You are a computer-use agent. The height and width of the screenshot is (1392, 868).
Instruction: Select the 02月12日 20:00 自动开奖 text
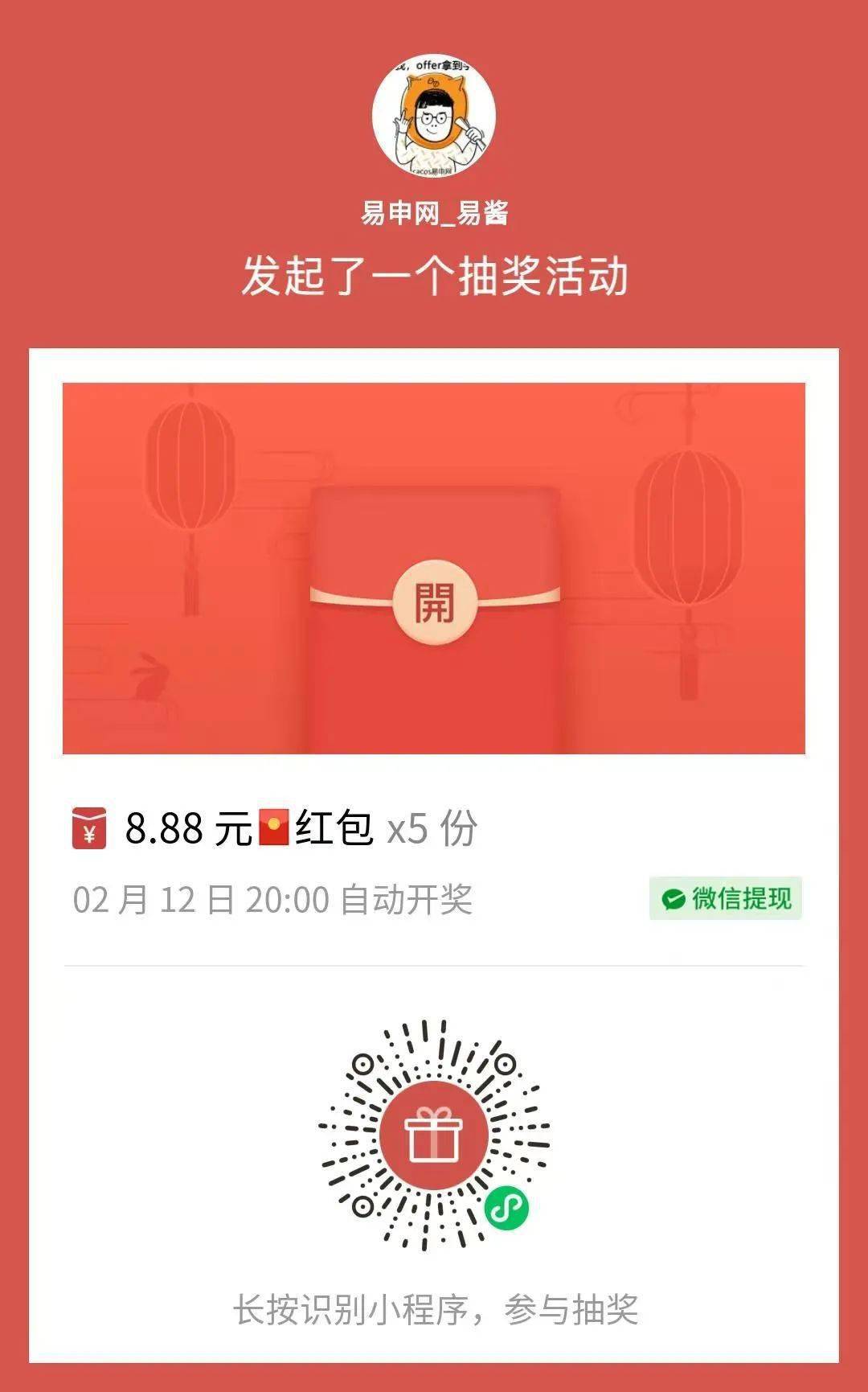(273, 901)
